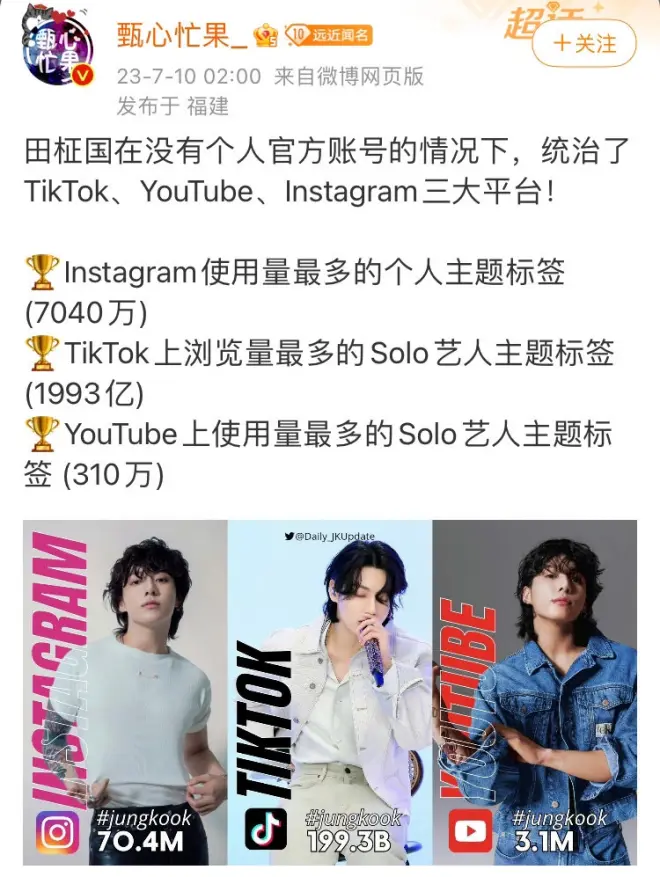The width and height of the screenshot is (660, 877).
Task: Open the post photo labeled Instagram
Action: point(125,692)
